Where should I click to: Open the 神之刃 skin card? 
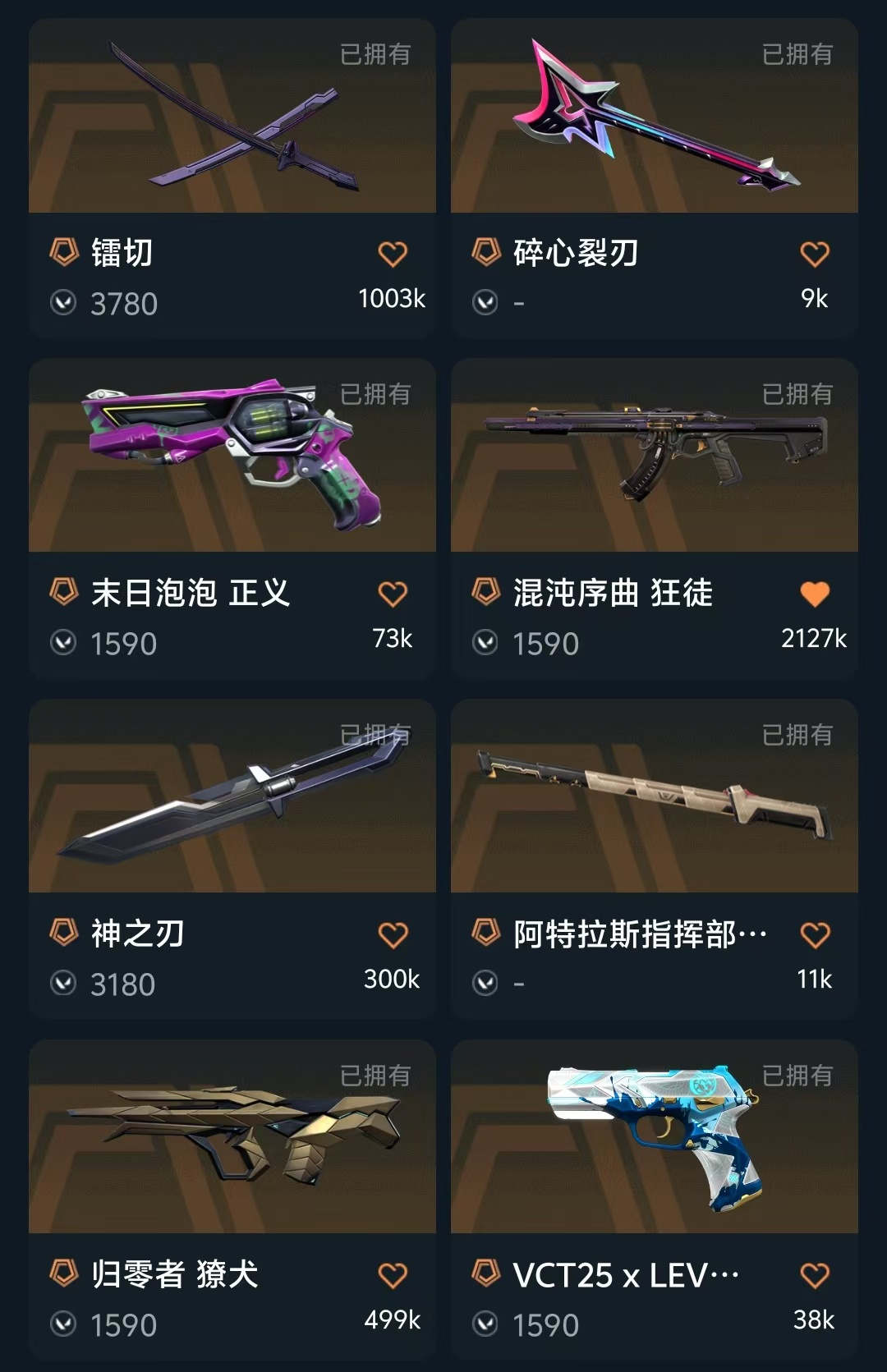[232, 801]
